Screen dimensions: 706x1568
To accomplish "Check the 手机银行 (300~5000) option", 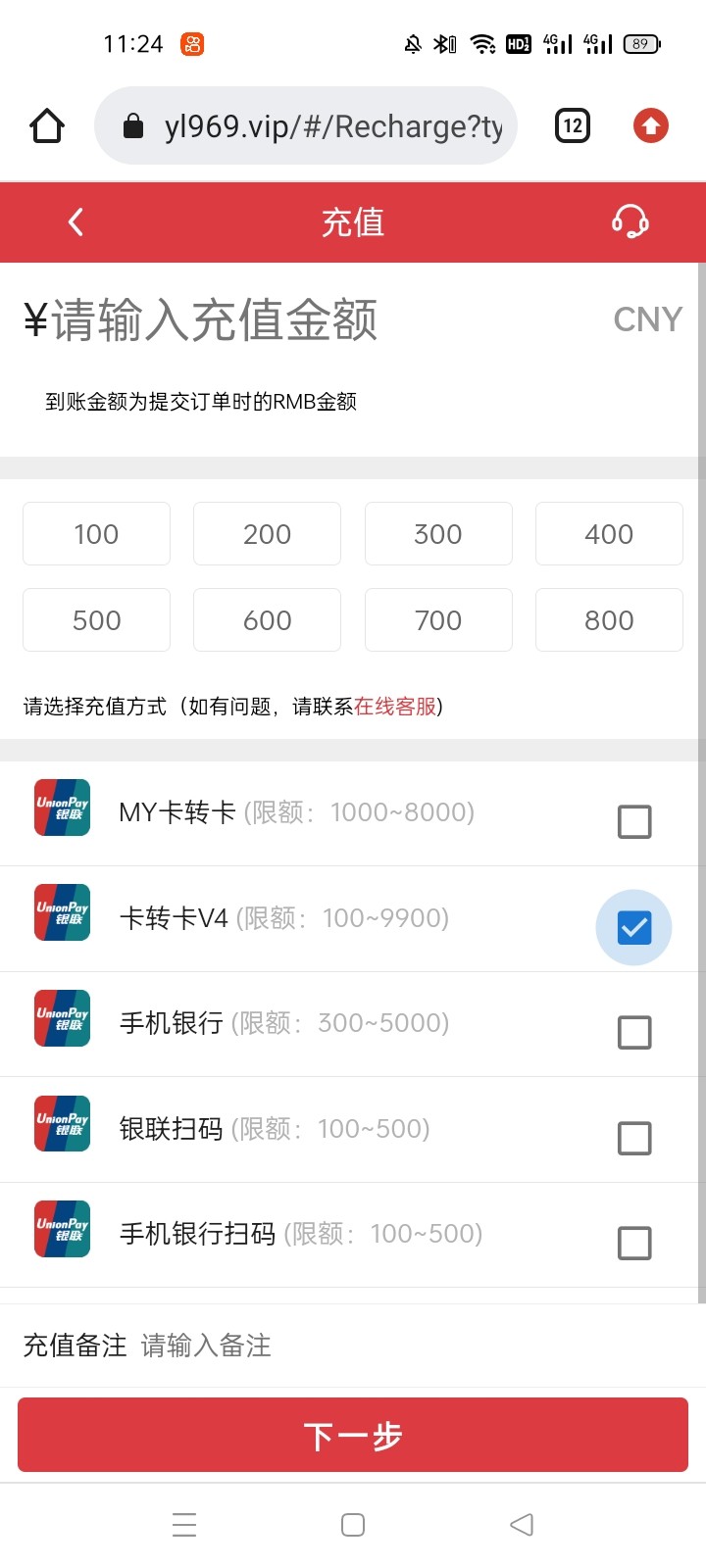I will 634,1032.
